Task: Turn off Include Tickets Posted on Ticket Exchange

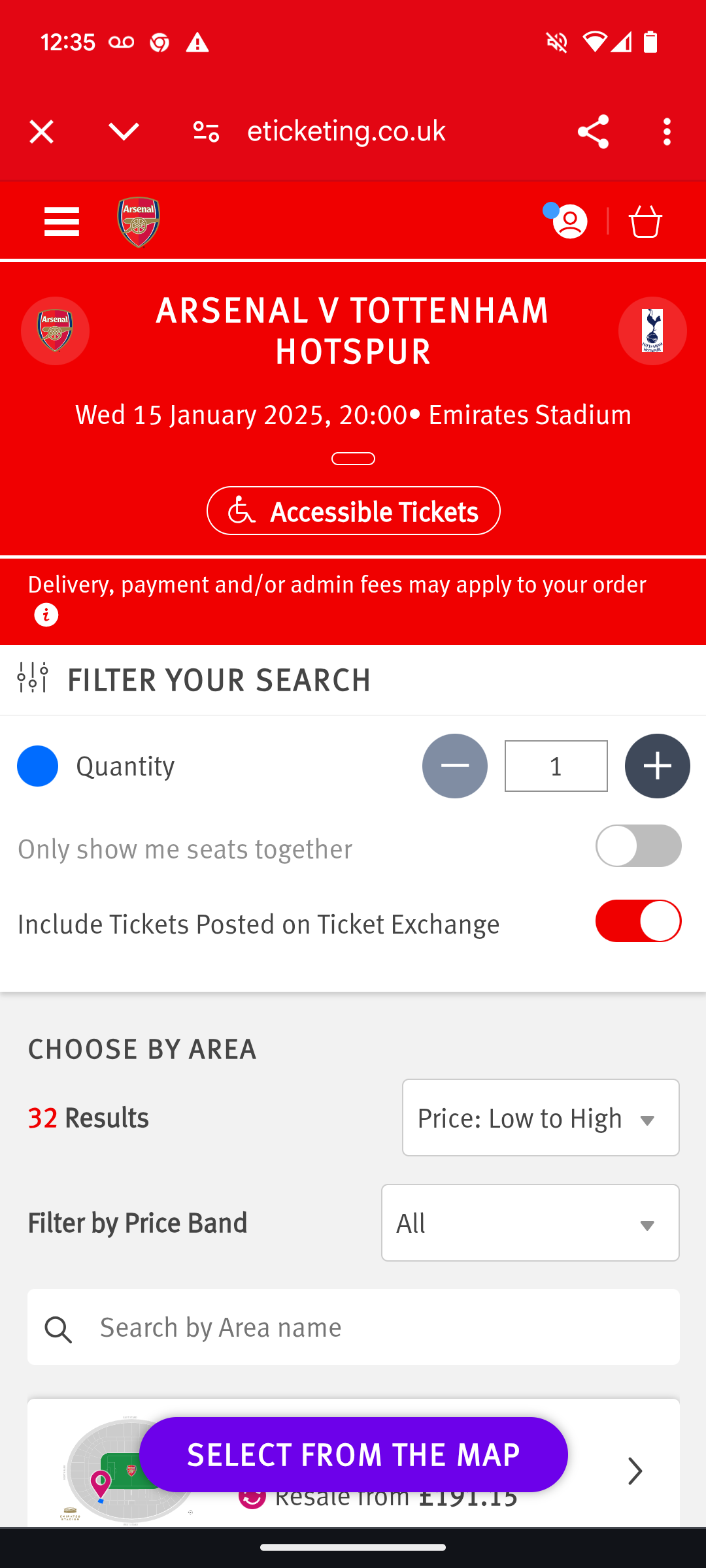Action: coord(638,921)
